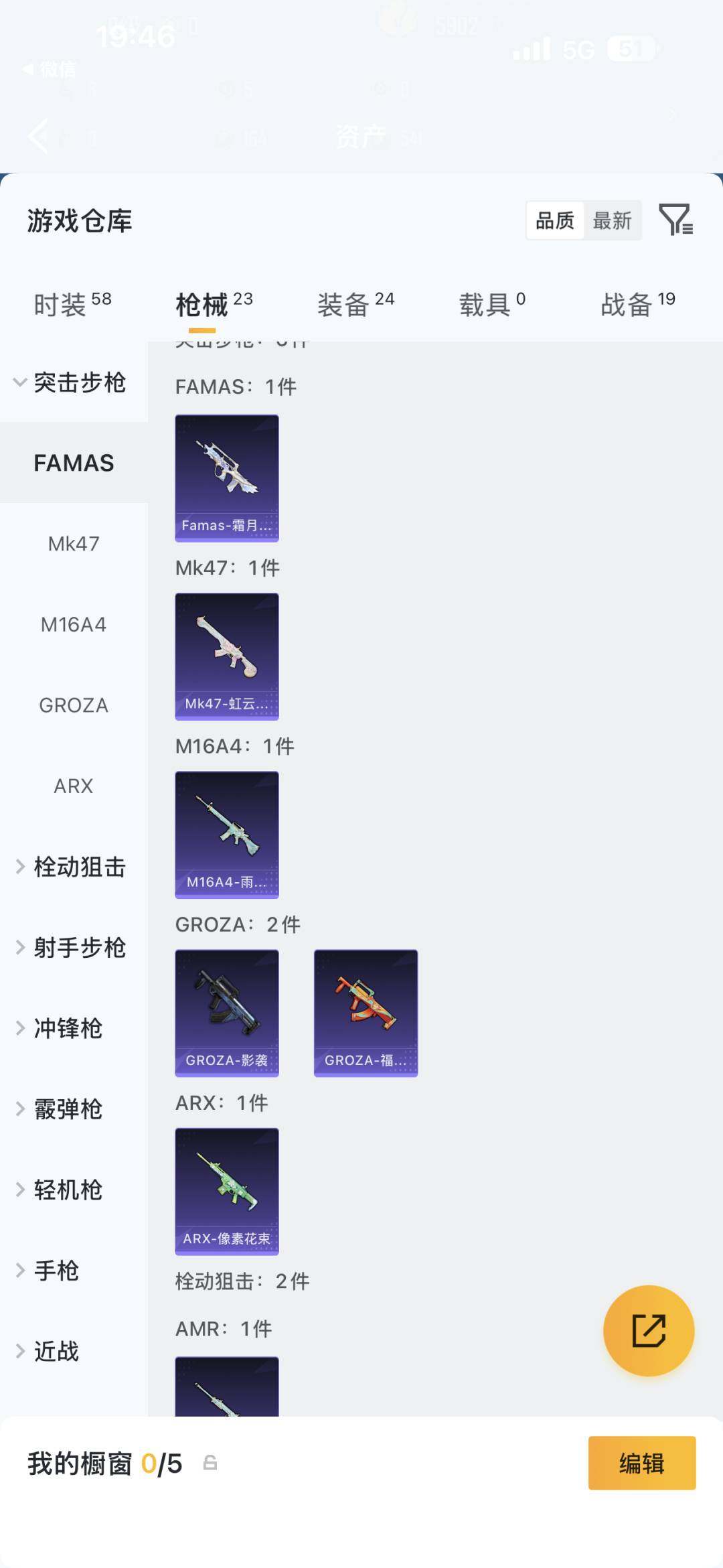
Task: Tap the back arrow at the top left
Action: [x=38, y=137]
